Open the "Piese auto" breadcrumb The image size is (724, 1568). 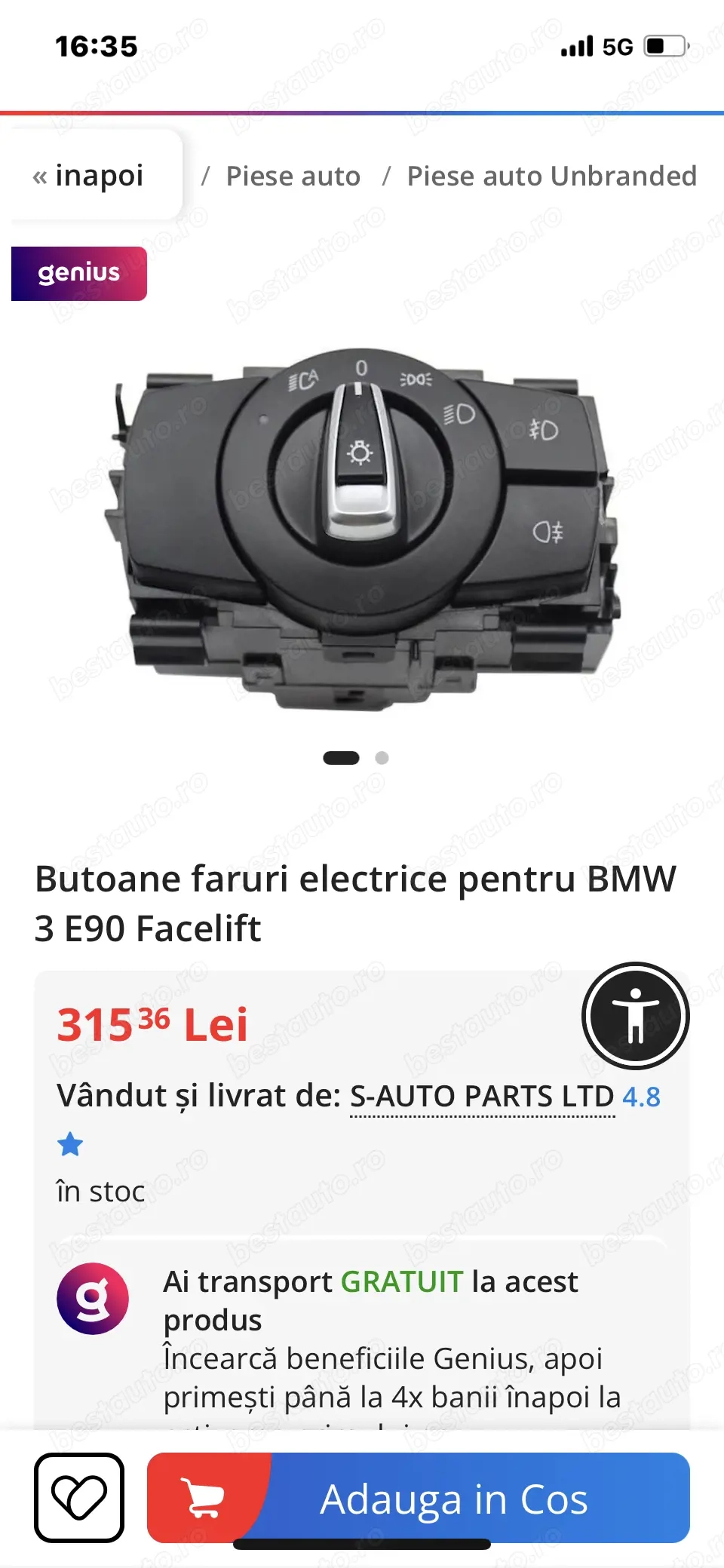293,176
